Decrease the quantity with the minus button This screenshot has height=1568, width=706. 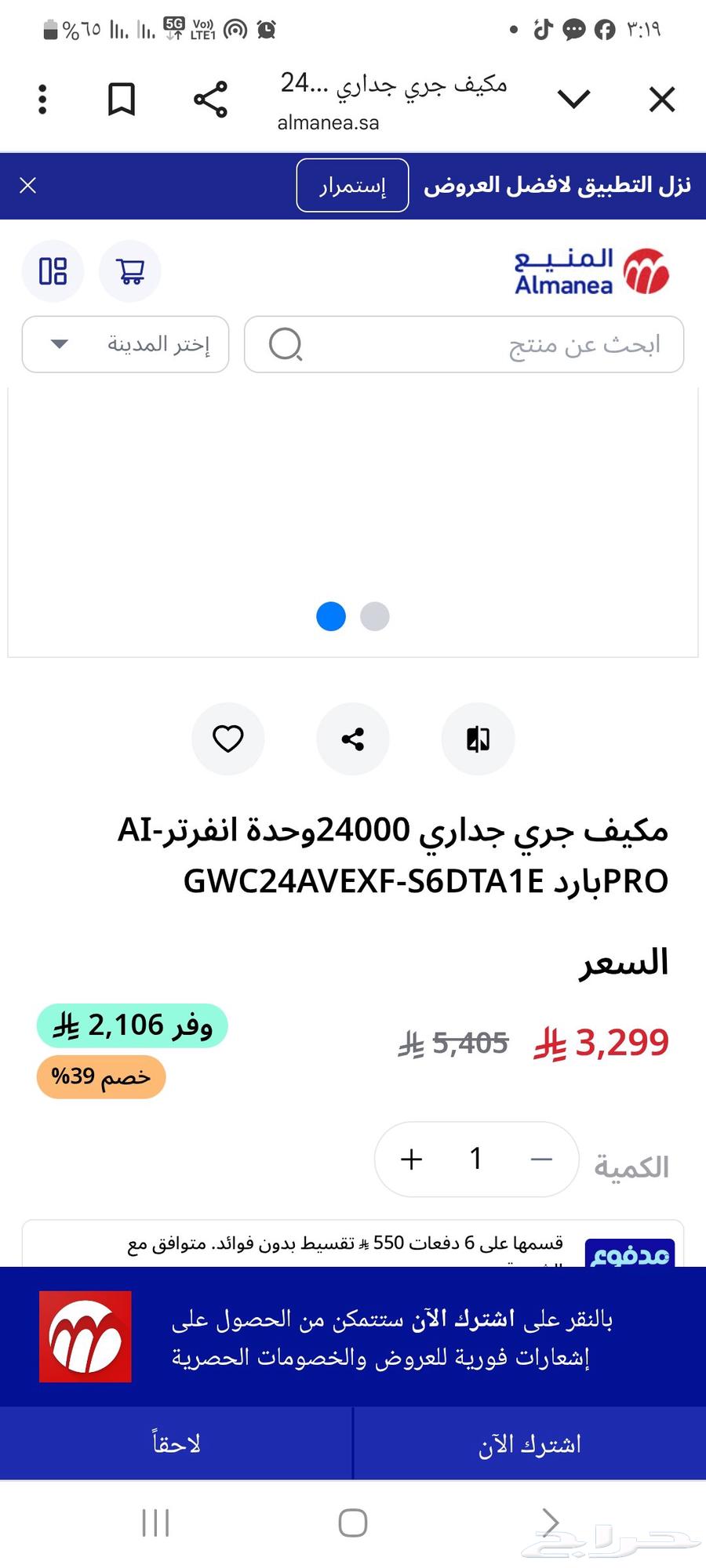pyautogui.click(x=541, y=1159)
